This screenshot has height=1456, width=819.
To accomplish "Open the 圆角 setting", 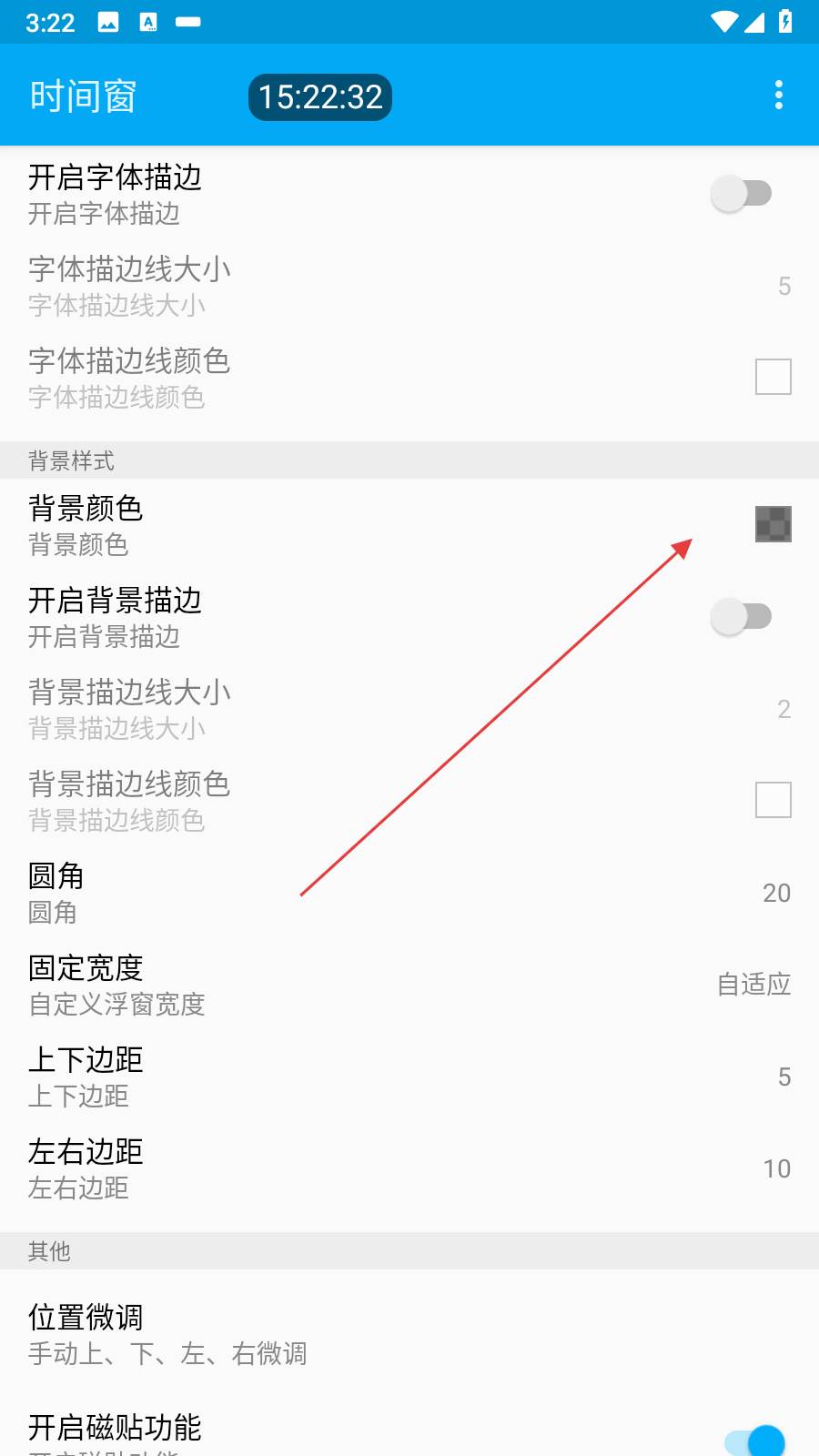I will pyautogui.click(x=409, y=893).
